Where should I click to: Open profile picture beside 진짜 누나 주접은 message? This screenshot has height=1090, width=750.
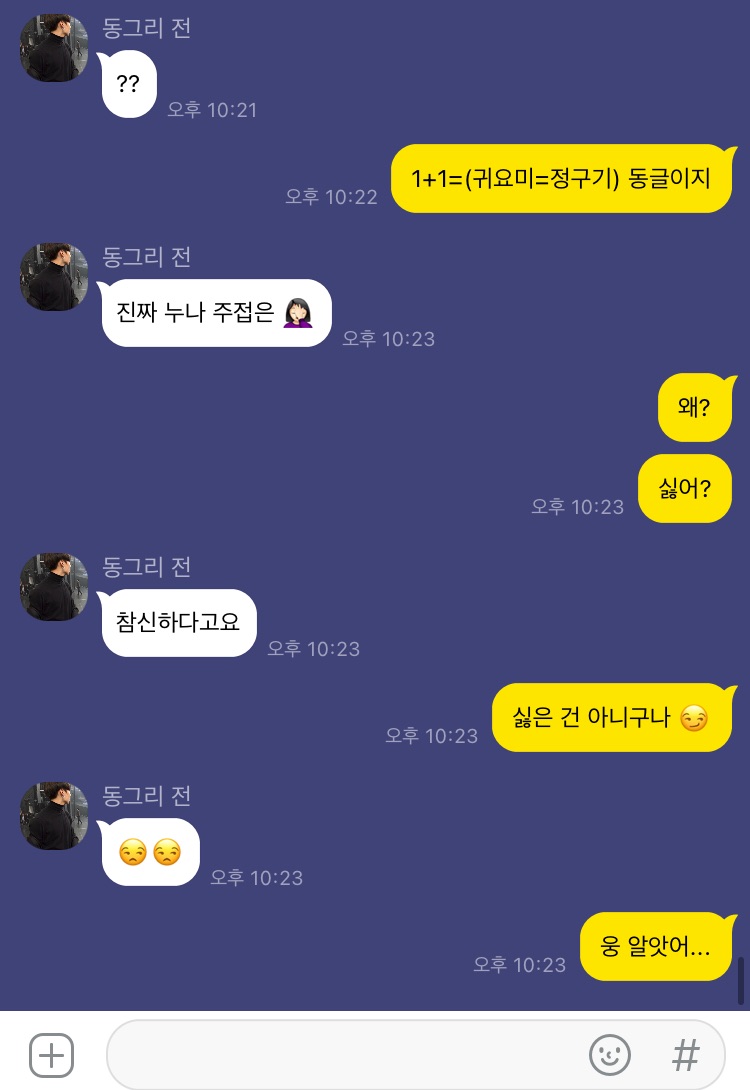54,277
